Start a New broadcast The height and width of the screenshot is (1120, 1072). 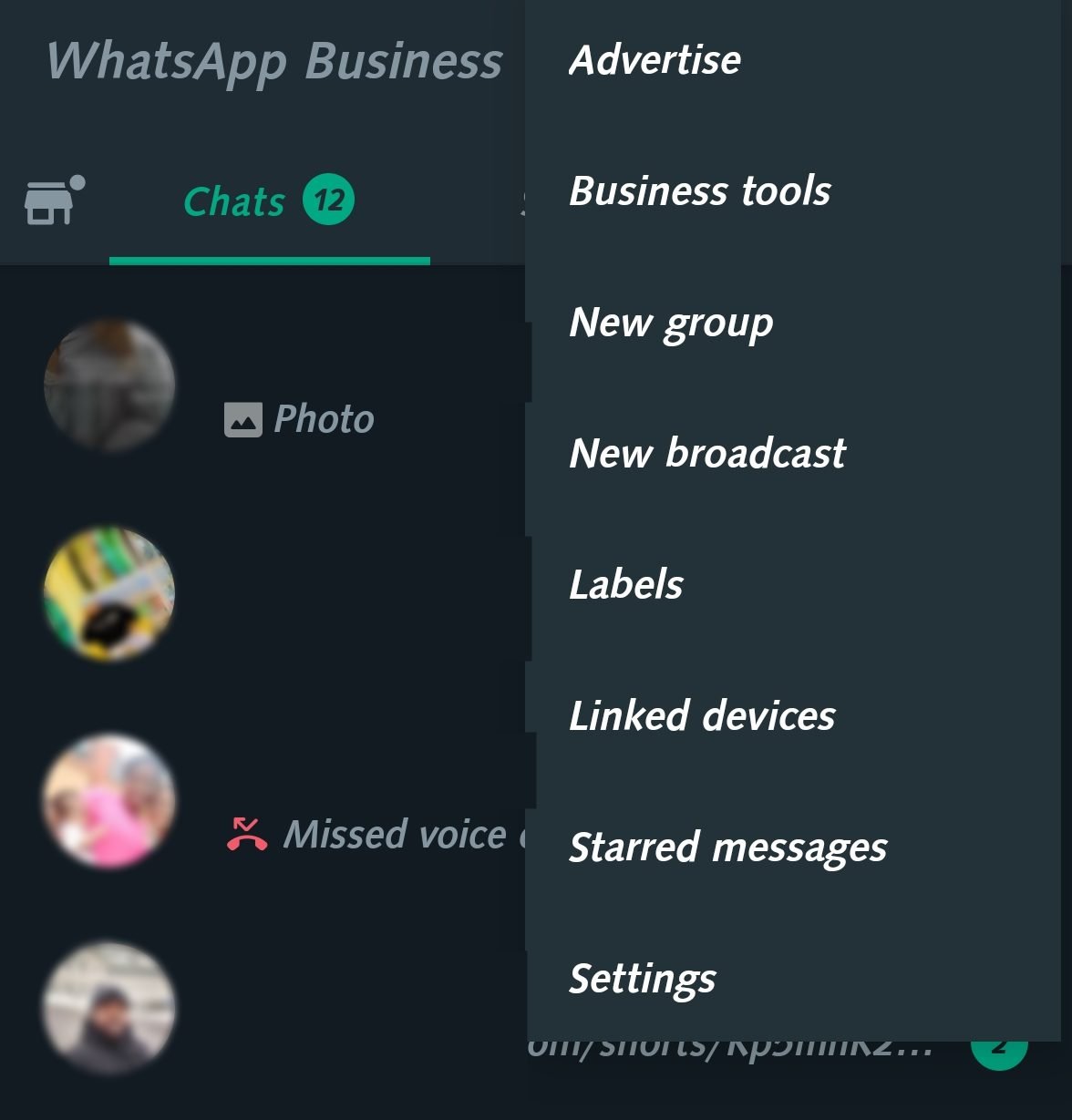[x=707, y=454]
